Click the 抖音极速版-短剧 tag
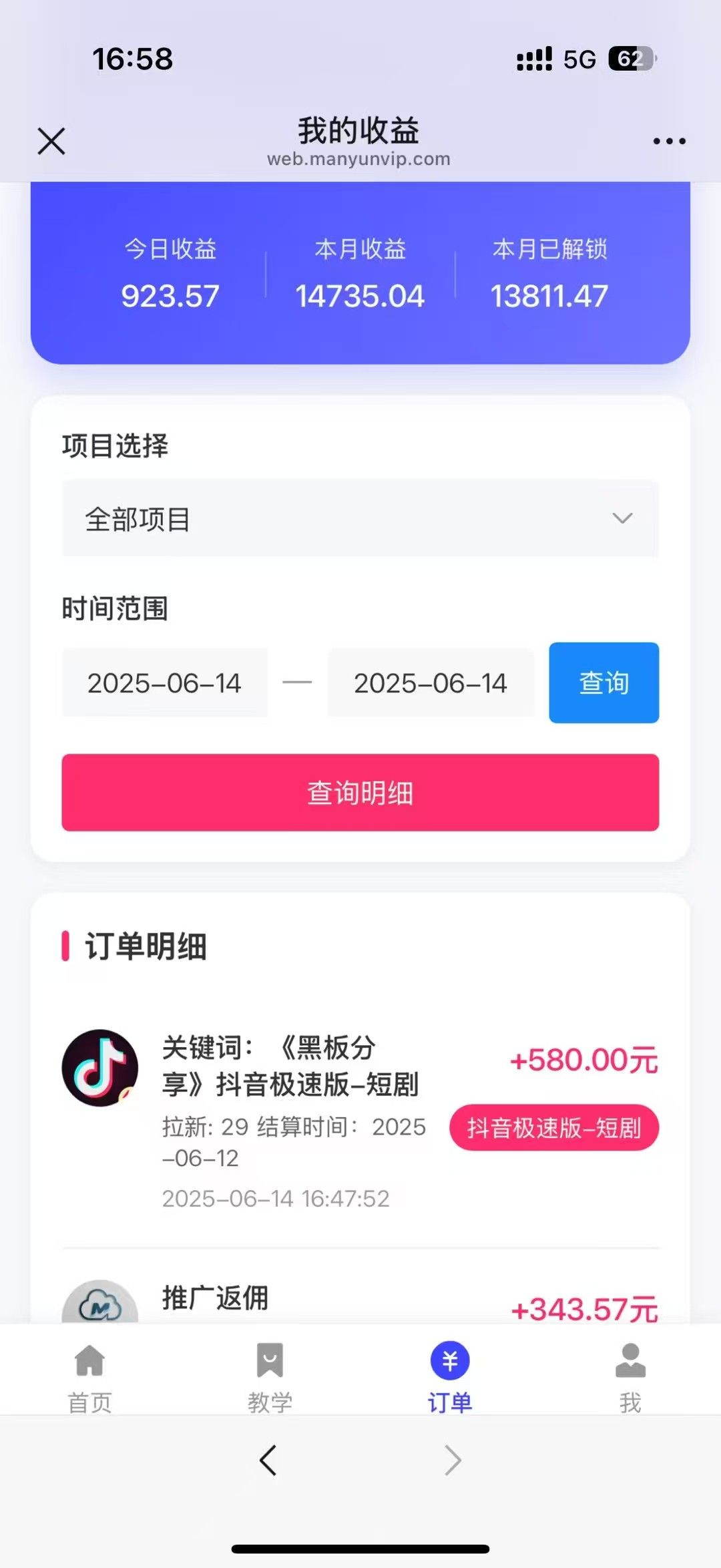721x1568 pixels. point(554,1127)
